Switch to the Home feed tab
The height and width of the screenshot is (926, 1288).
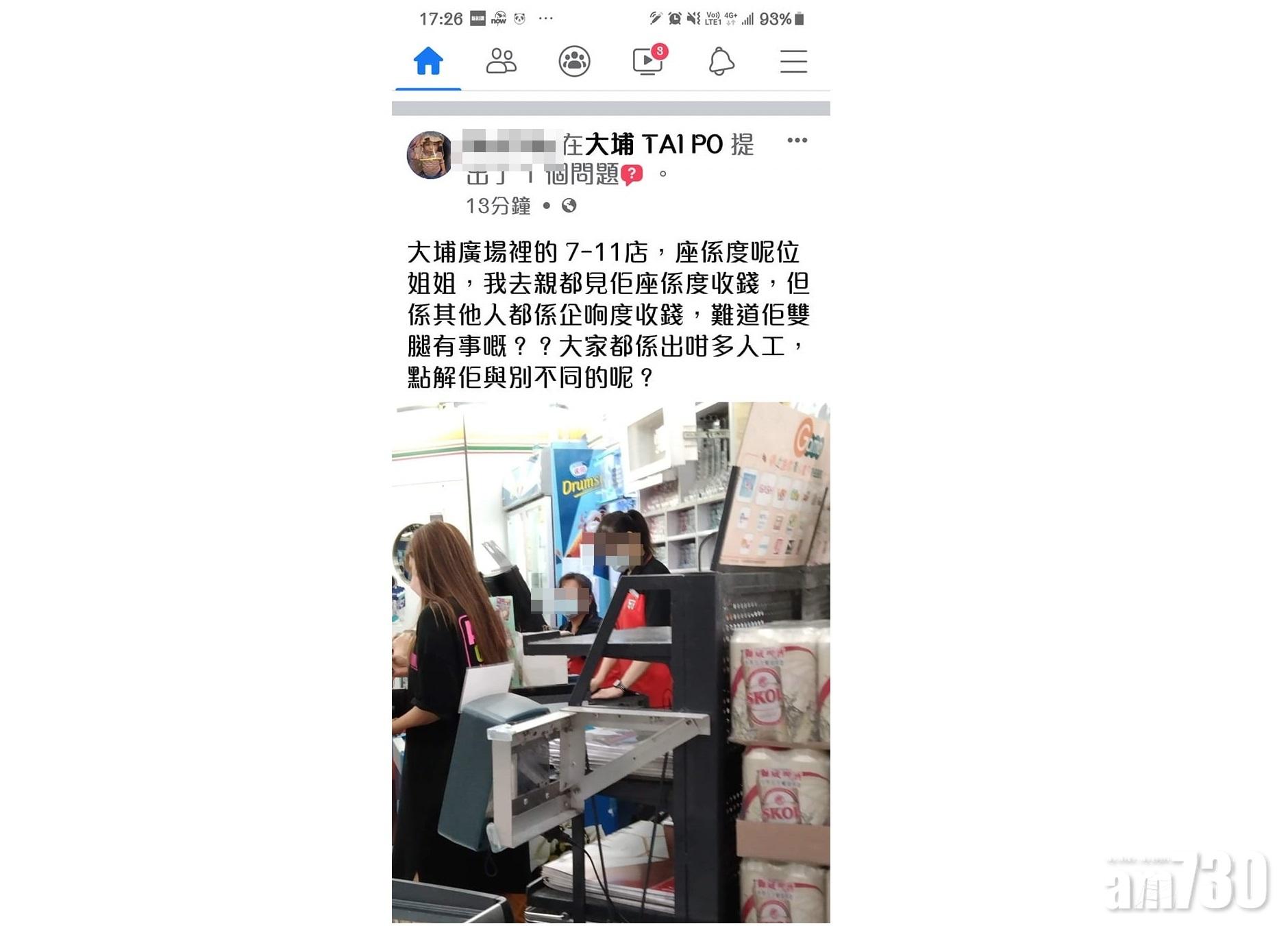428,61
